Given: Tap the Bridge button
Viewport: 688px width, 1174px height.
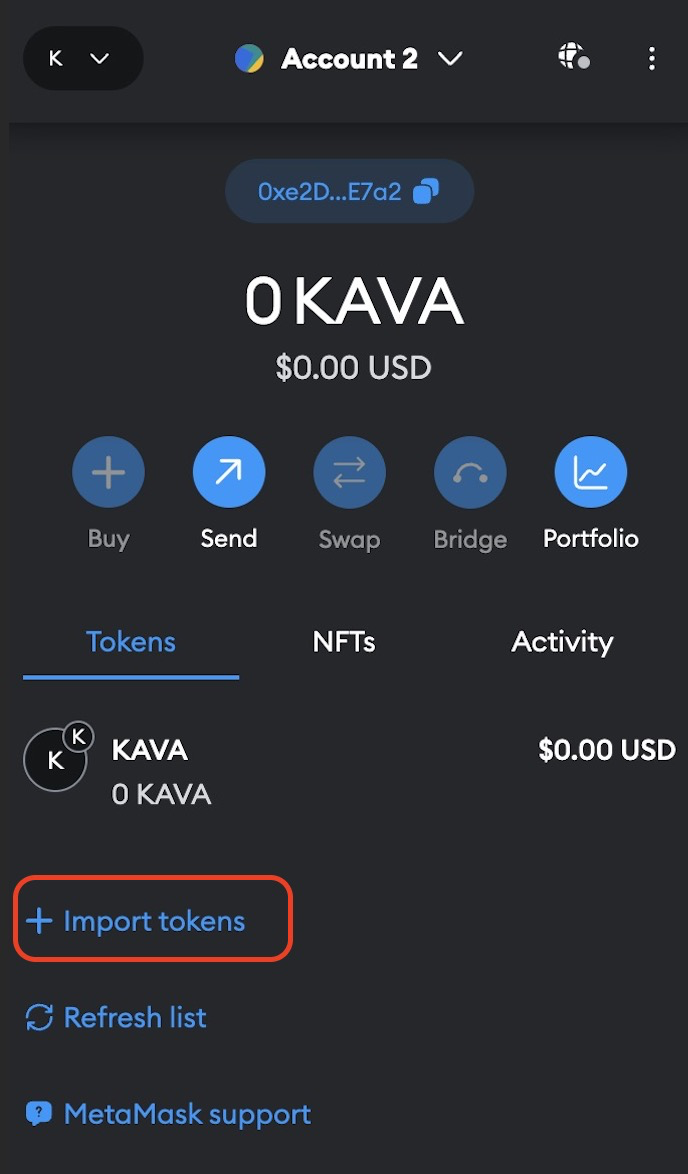Looking at the screenshot, I should (470, 471).
